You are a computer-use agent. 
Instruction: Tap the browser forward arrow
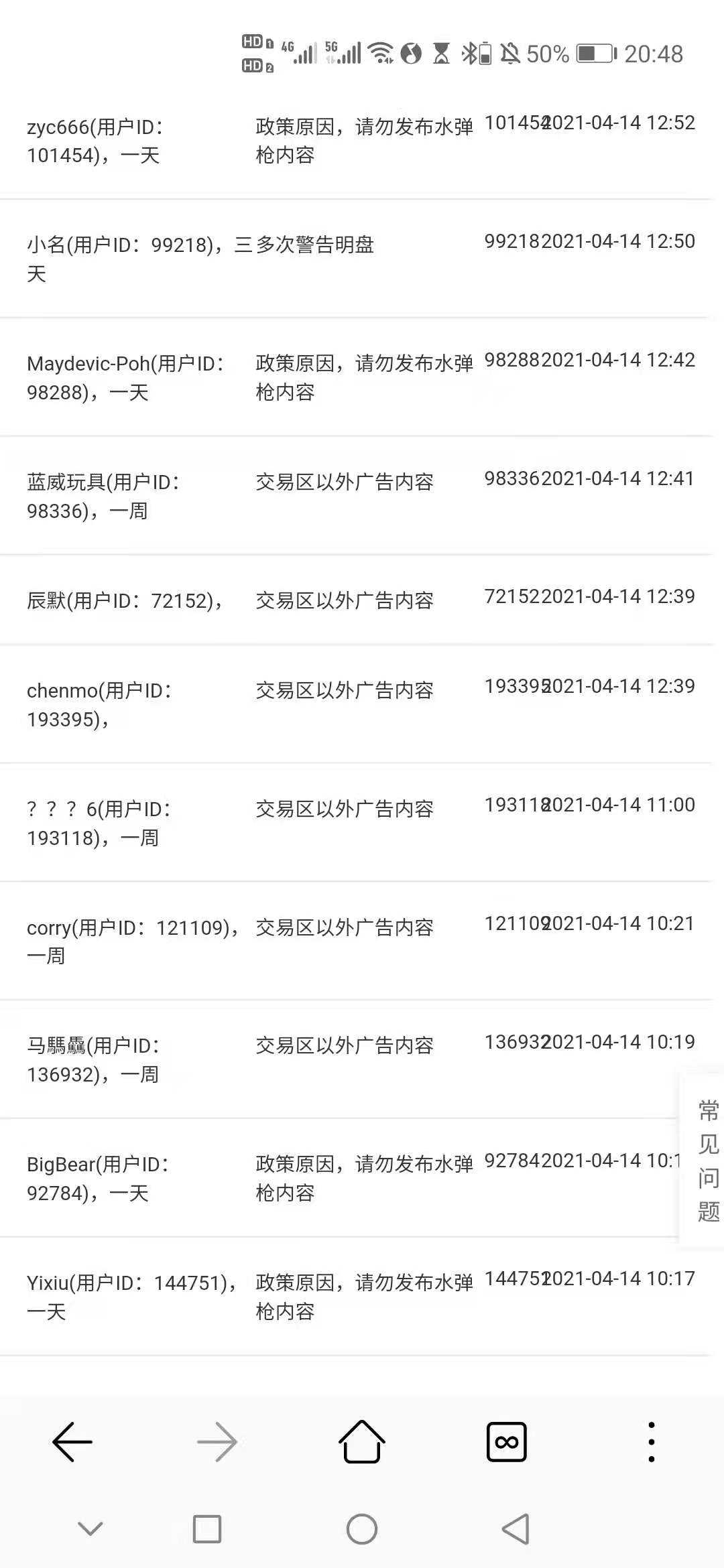coord(217,1441)
